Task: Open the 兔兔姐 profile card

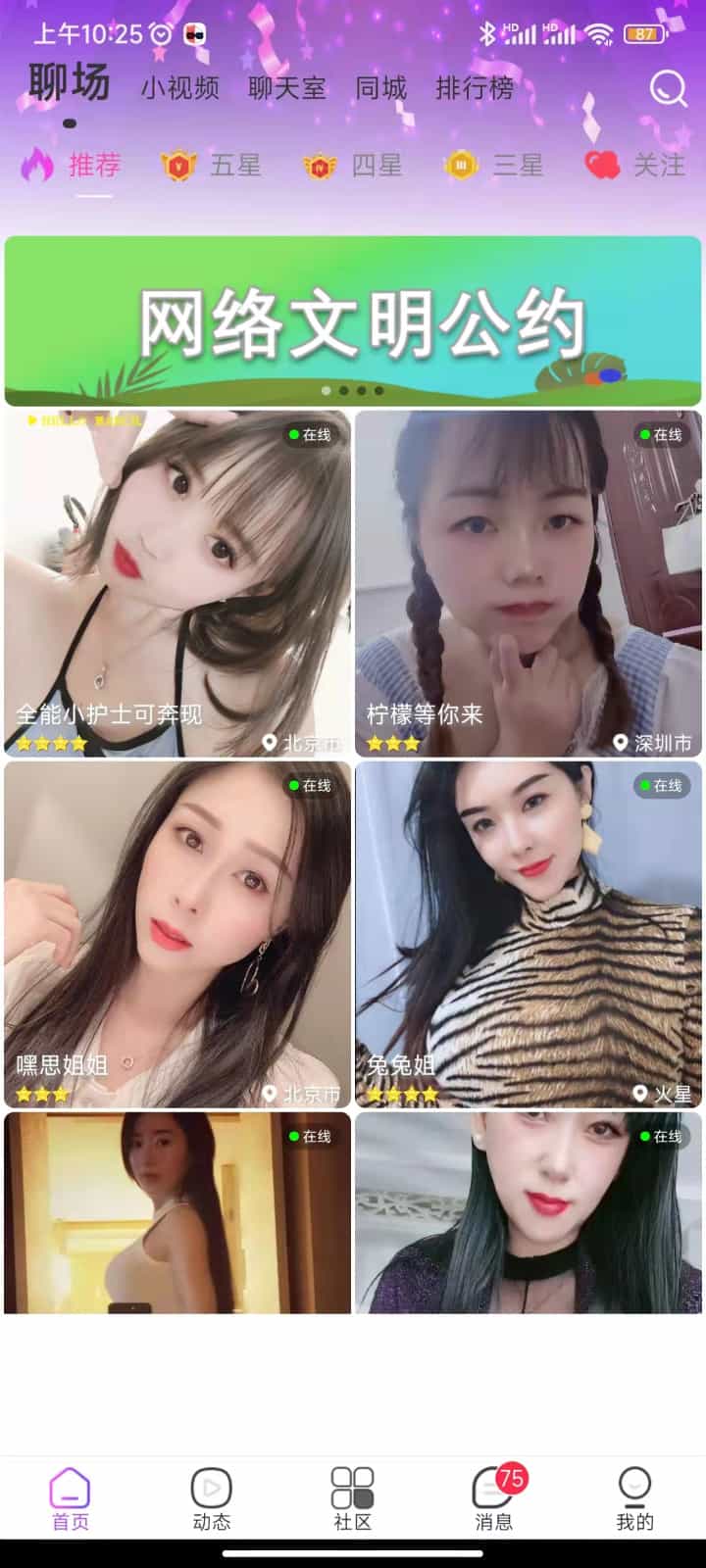Action: tap(529, 934)
